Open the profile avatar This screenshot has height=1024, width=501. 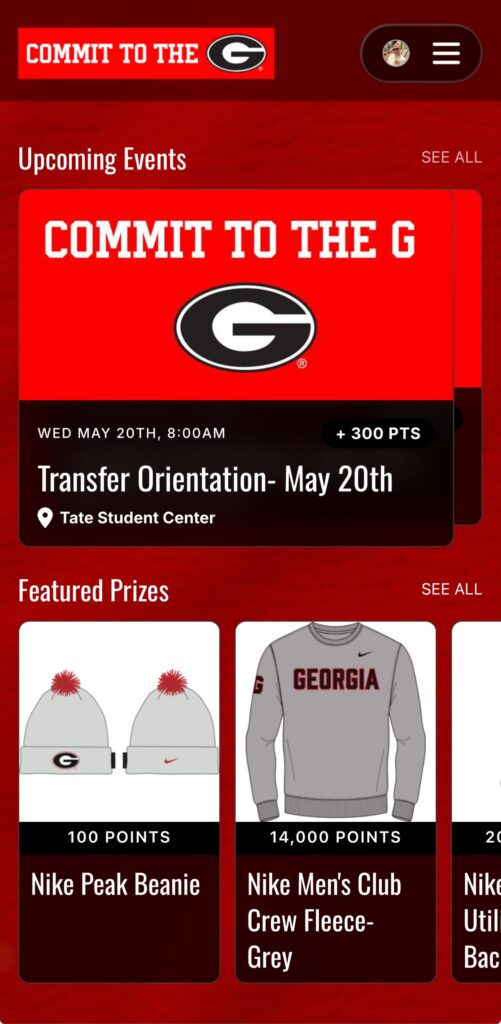click(x=396, y=54)
